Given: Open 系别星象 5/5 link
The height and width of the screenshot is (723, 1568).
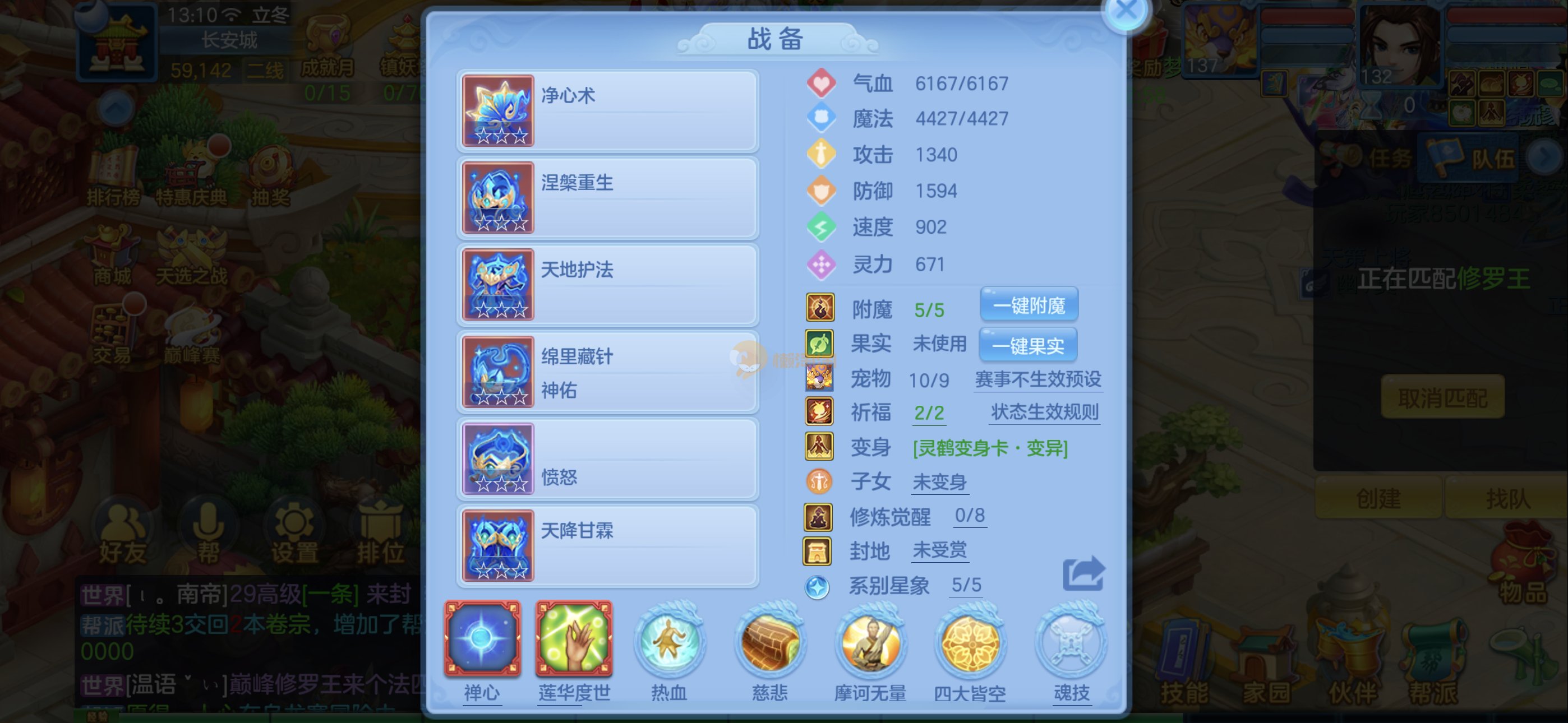Looking at the screenshot, I should coord(966,586).
